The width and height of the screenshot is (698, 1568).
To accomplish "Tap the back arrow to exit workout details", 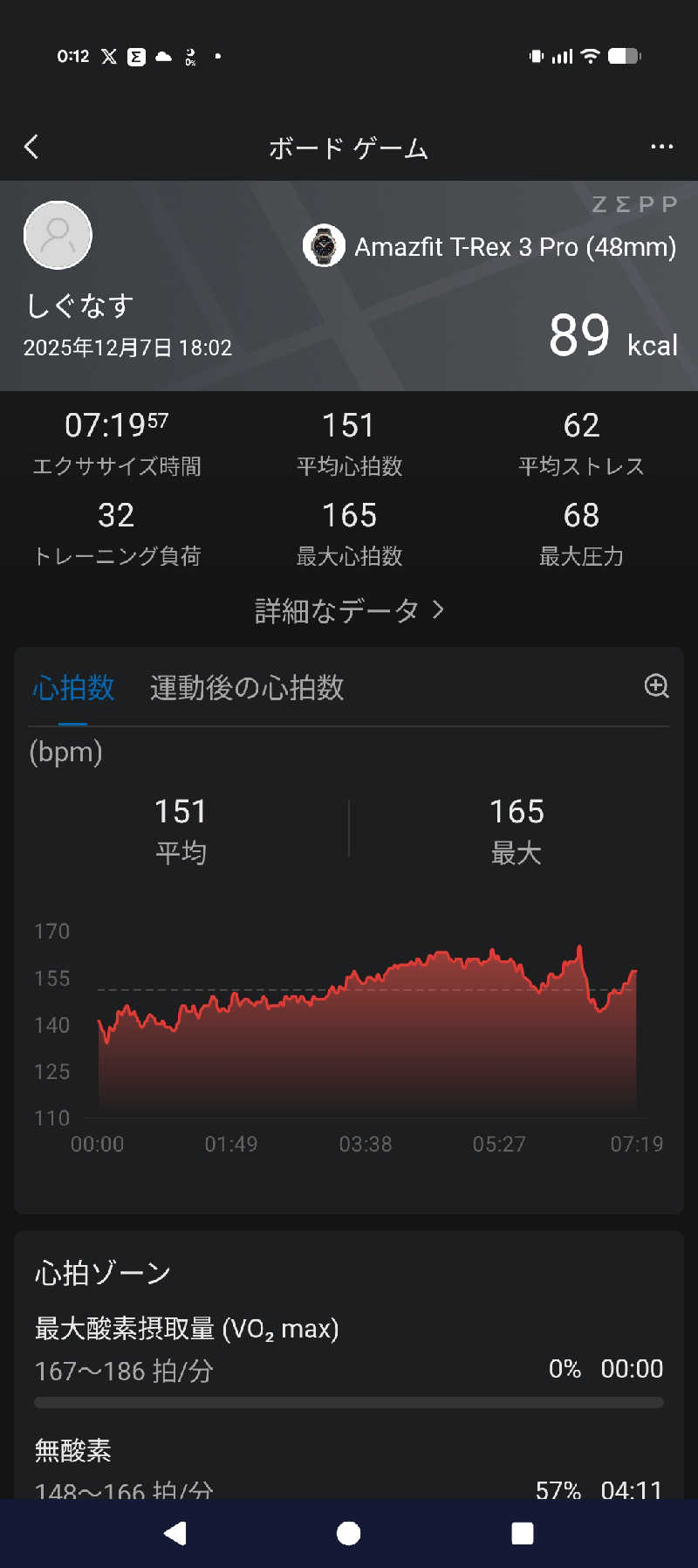I will click(x=31, y=147).
